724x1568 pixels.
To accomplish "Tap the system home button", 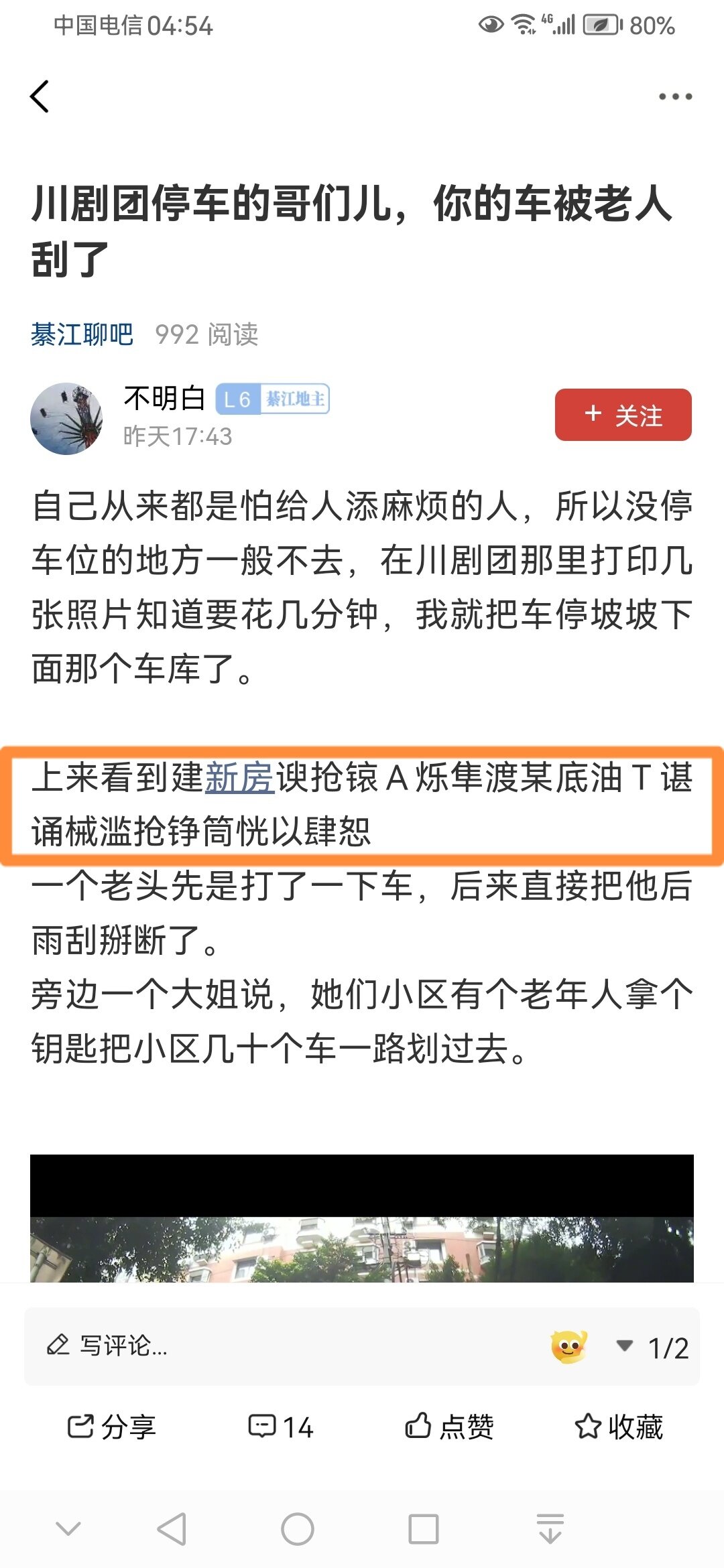I will click(x=297, y=1530).
